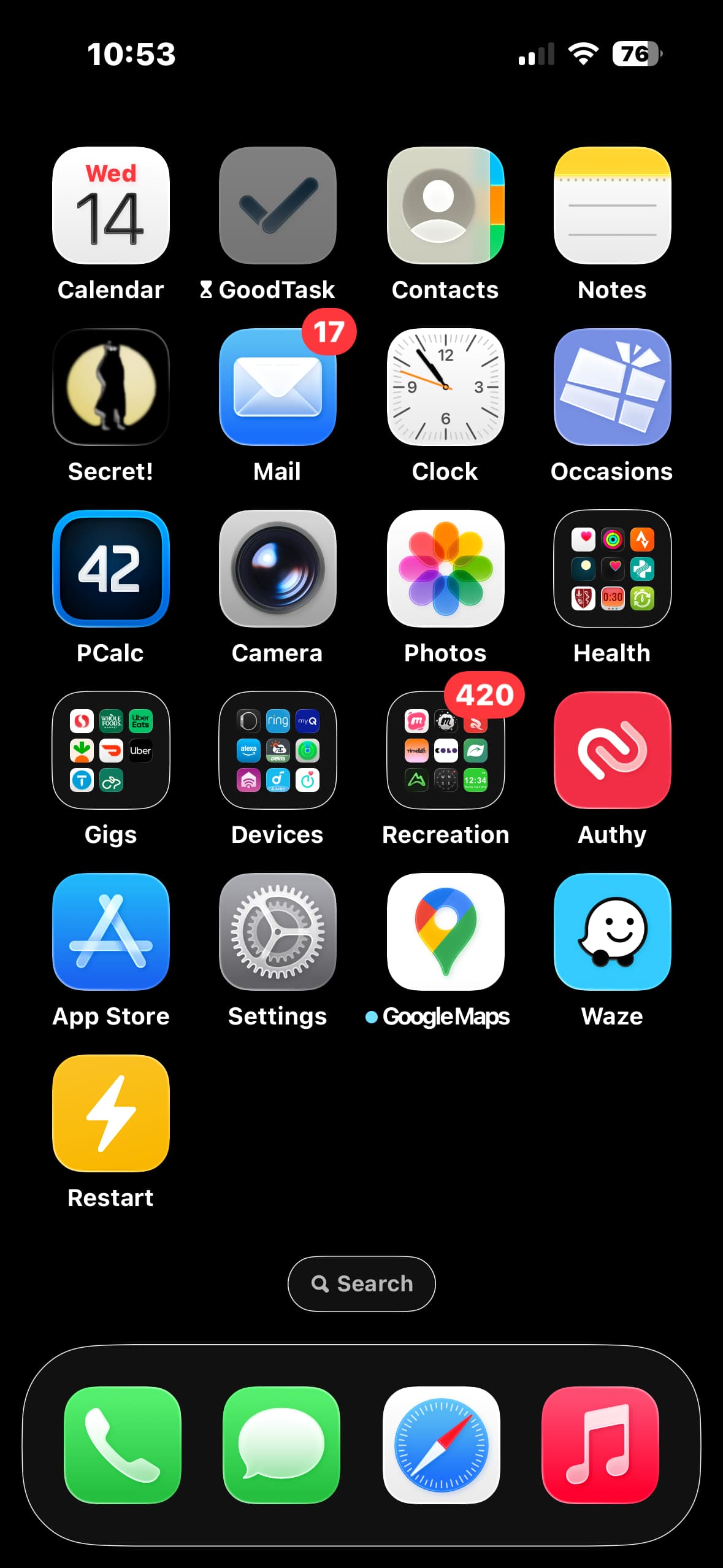Image resolution: width=723 pixels, height=1568 pixels.
Task: Open Photos
Action: [x=445, y=569]
